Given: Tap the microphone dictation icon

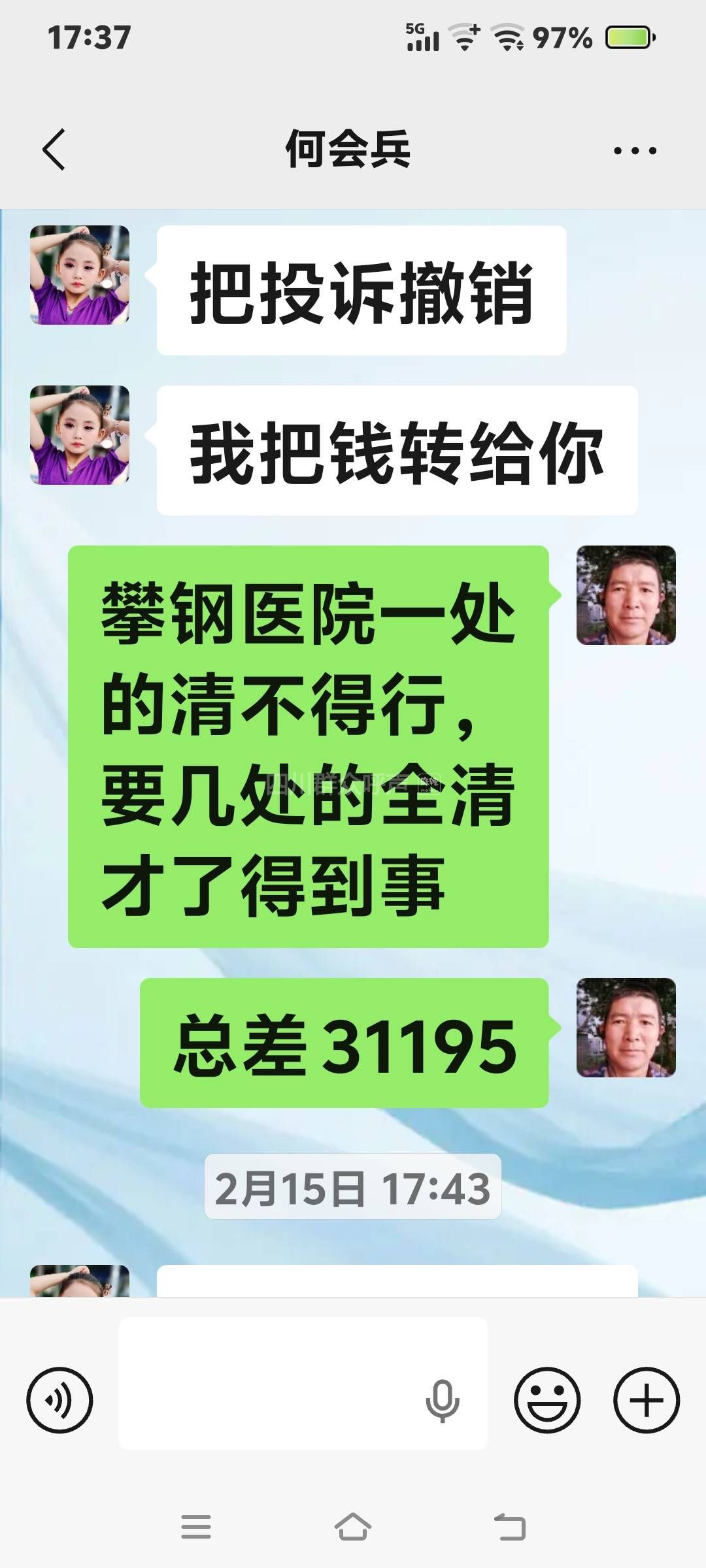Looking at the screenshot, I should (x=443, y=1400).
